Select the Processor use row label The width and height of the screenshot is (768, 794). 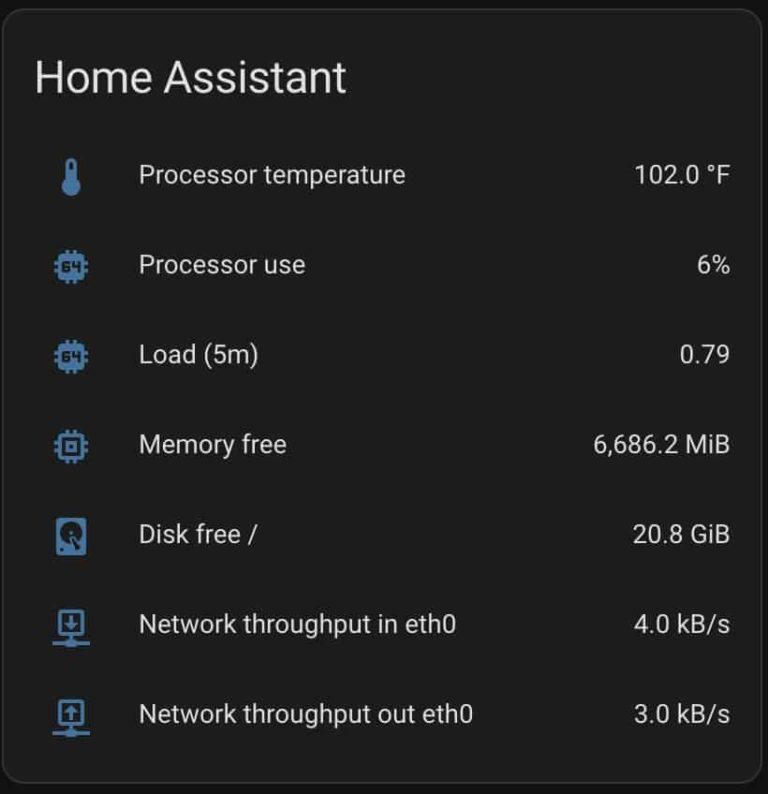click(x=224, y=265)
